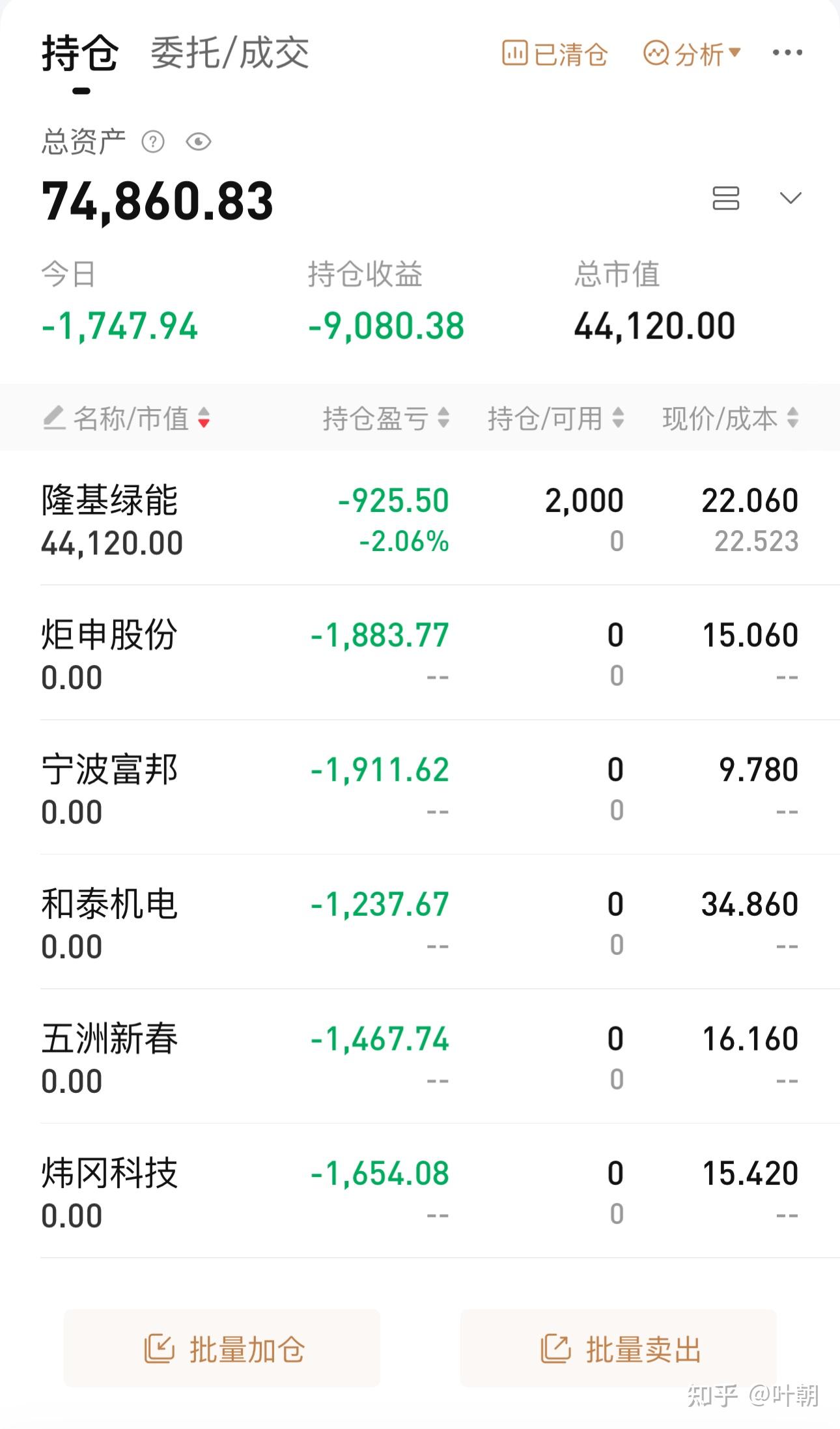Screen dimensions: 840x1429
Task: Expand the 分析 dropdown
Action: click(692, 53)
